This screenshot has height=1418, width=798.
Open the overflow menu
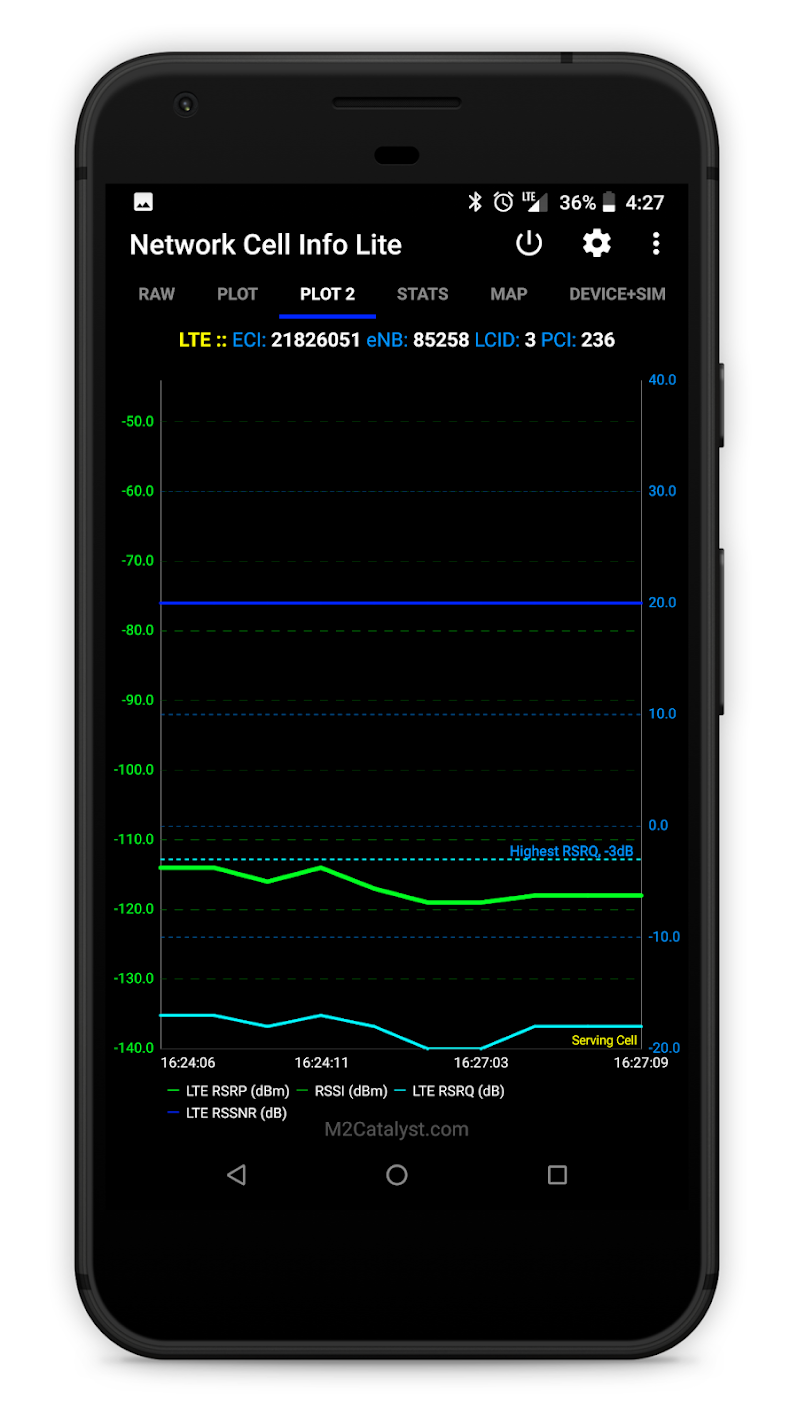click(656, 243)
